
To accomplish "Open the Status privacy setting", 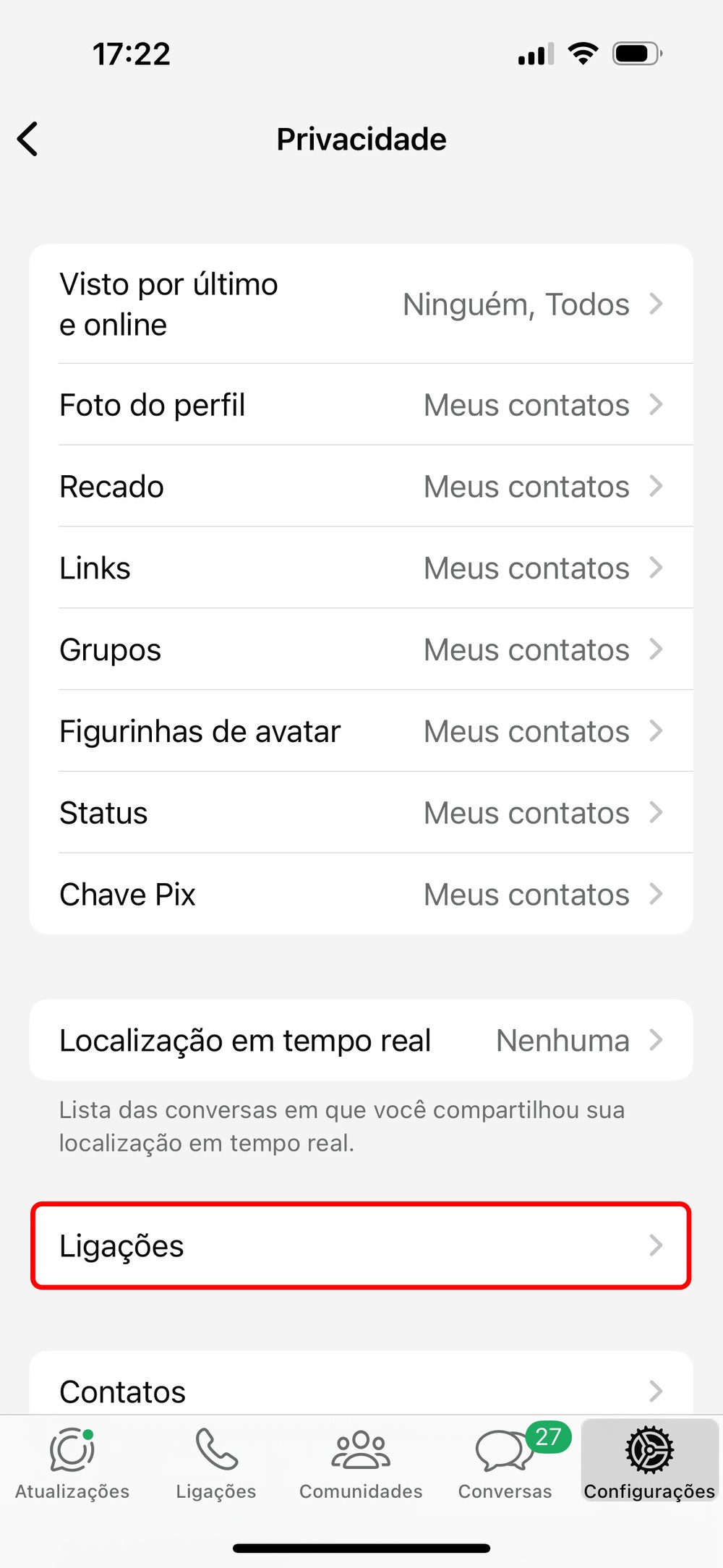I will coord(361,813).
